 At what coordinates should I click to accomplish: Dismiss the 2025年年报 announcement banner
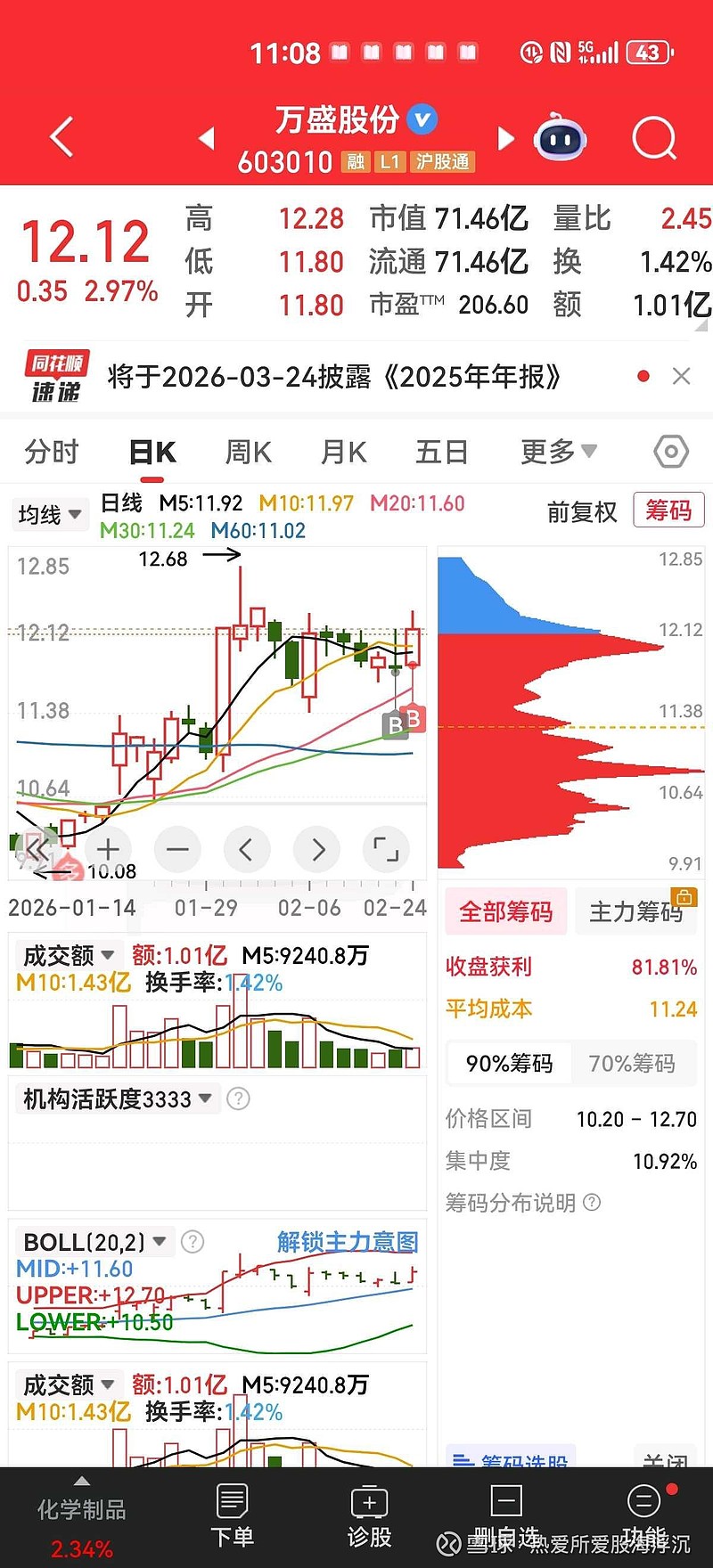point(681,376)
